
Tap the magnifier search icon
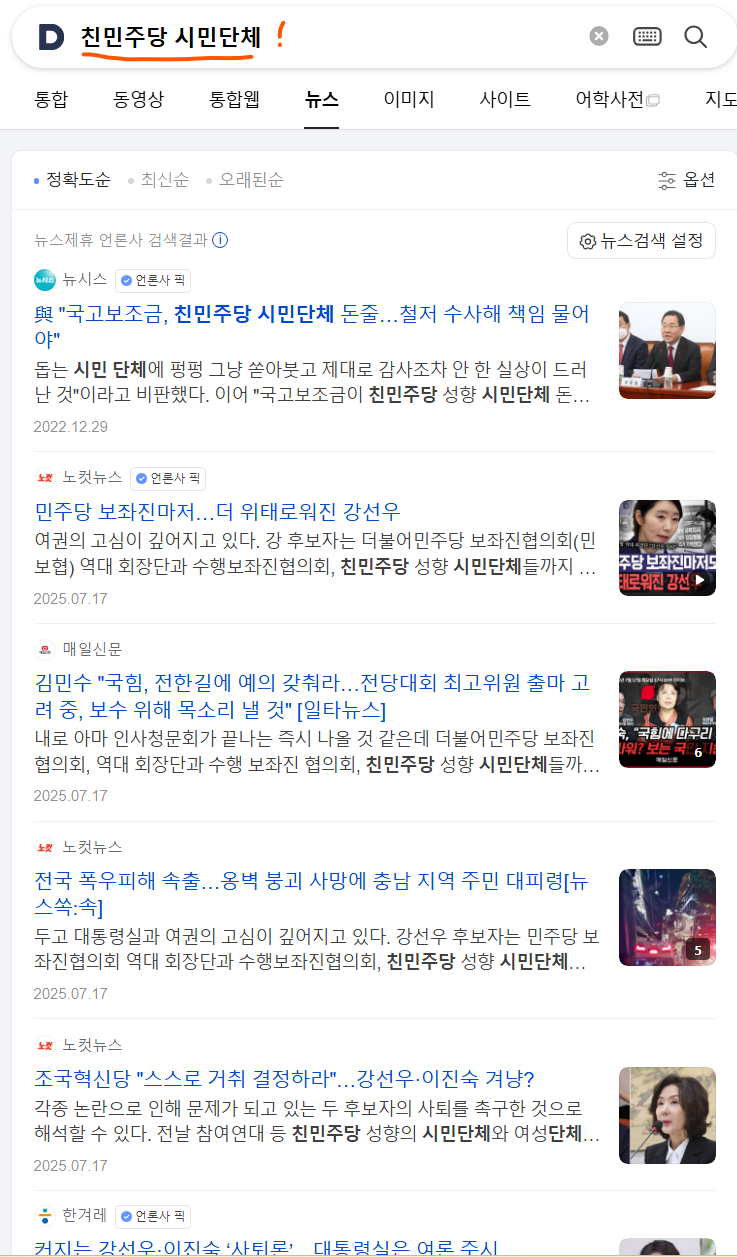click(695, 37)
